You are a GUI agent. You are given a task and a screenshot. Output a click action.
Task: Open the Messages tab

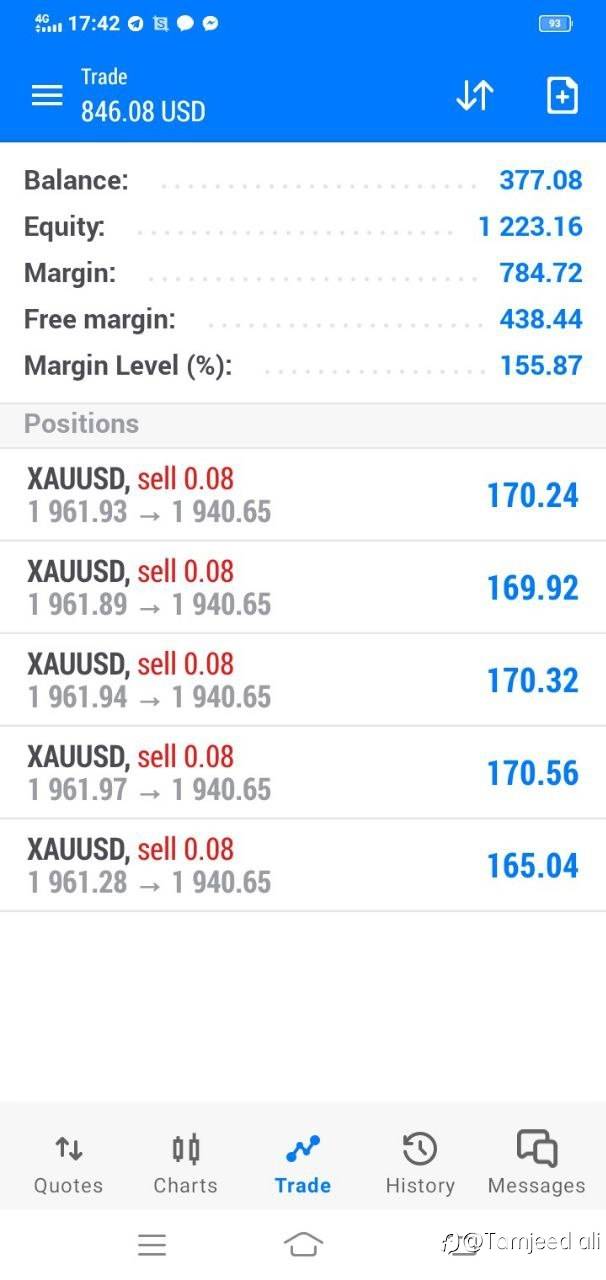coord(536,1165)
